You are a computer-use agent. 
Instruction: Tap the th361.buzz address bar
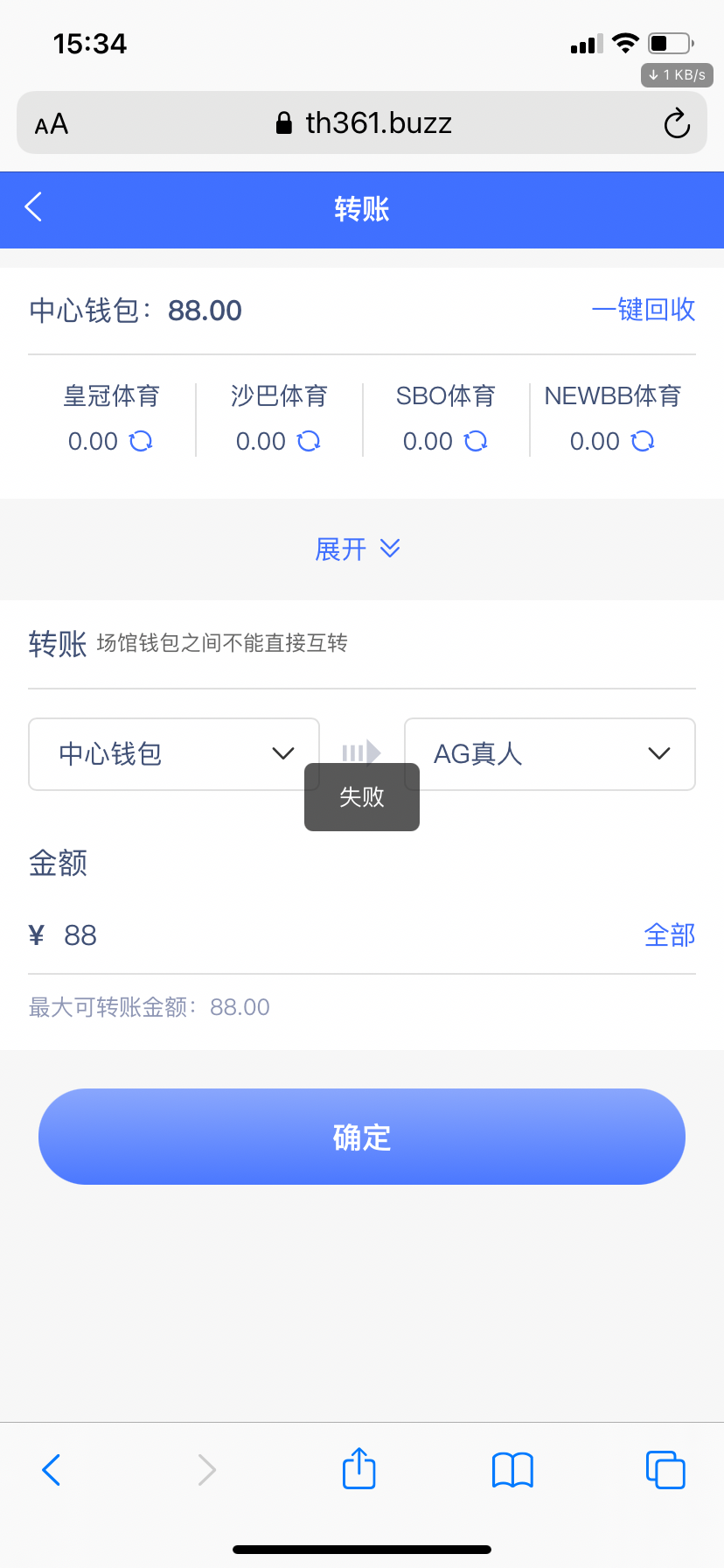point(363,123)
